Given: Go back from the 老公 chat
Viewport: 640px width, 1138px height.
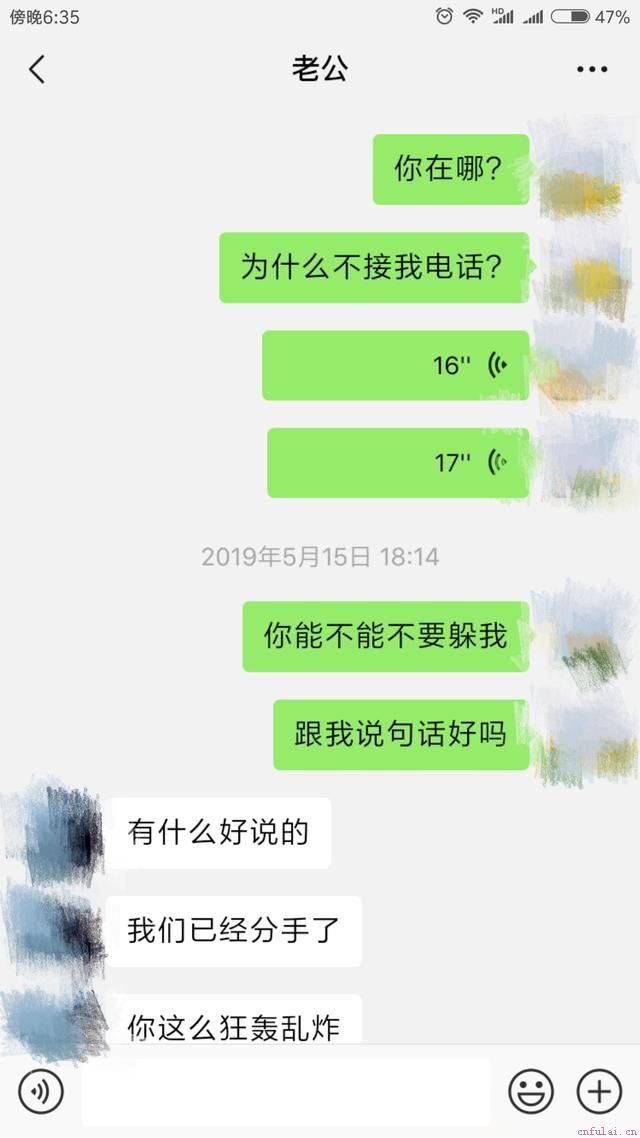Looking at the screenshot, I should tap(37, 69).
